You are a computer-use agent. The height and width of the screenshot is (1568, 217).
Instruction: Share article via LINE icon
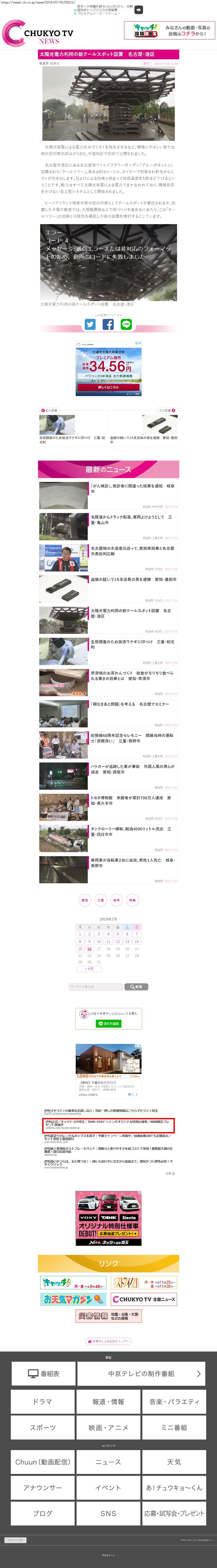[x=126, y=324]
